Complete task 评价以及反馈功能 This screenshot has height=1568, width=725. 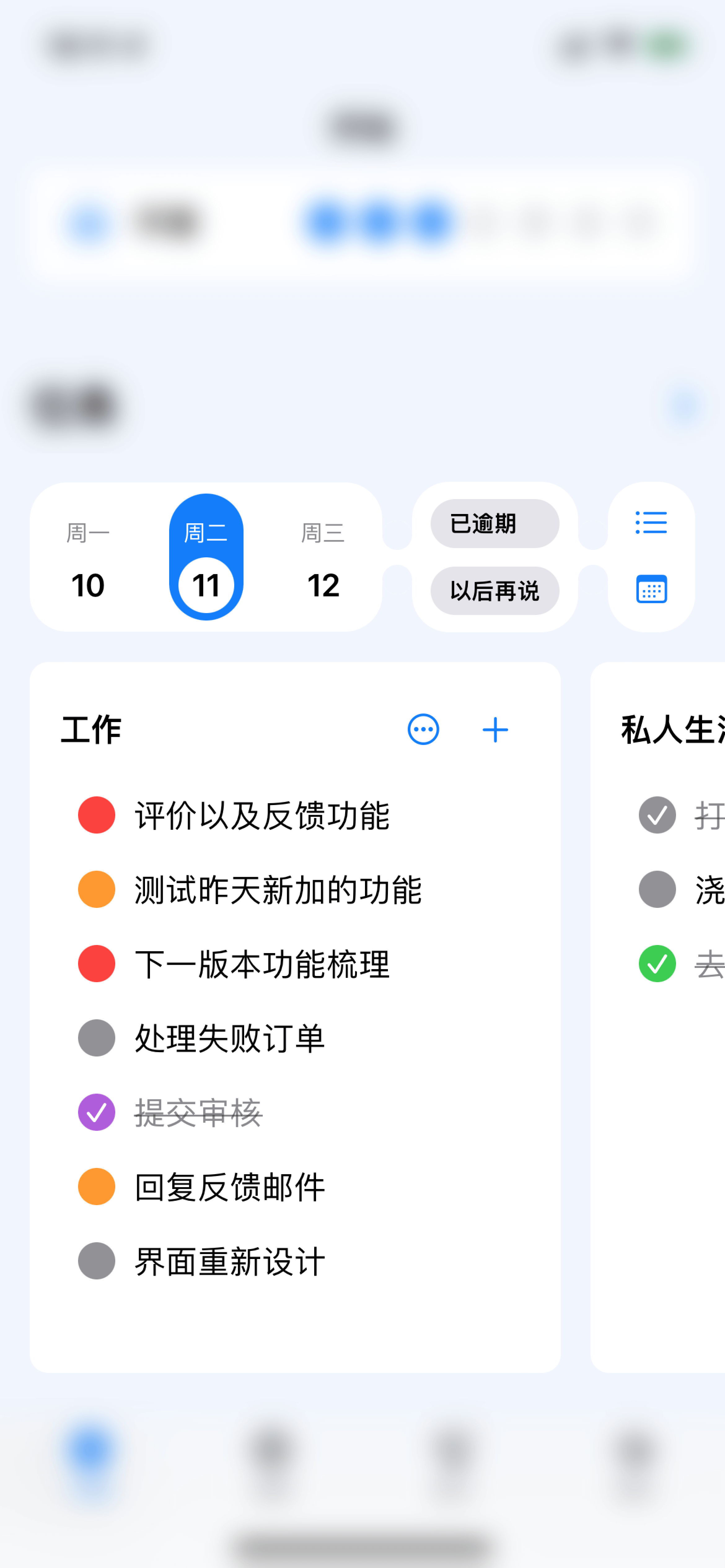(97, 814)
